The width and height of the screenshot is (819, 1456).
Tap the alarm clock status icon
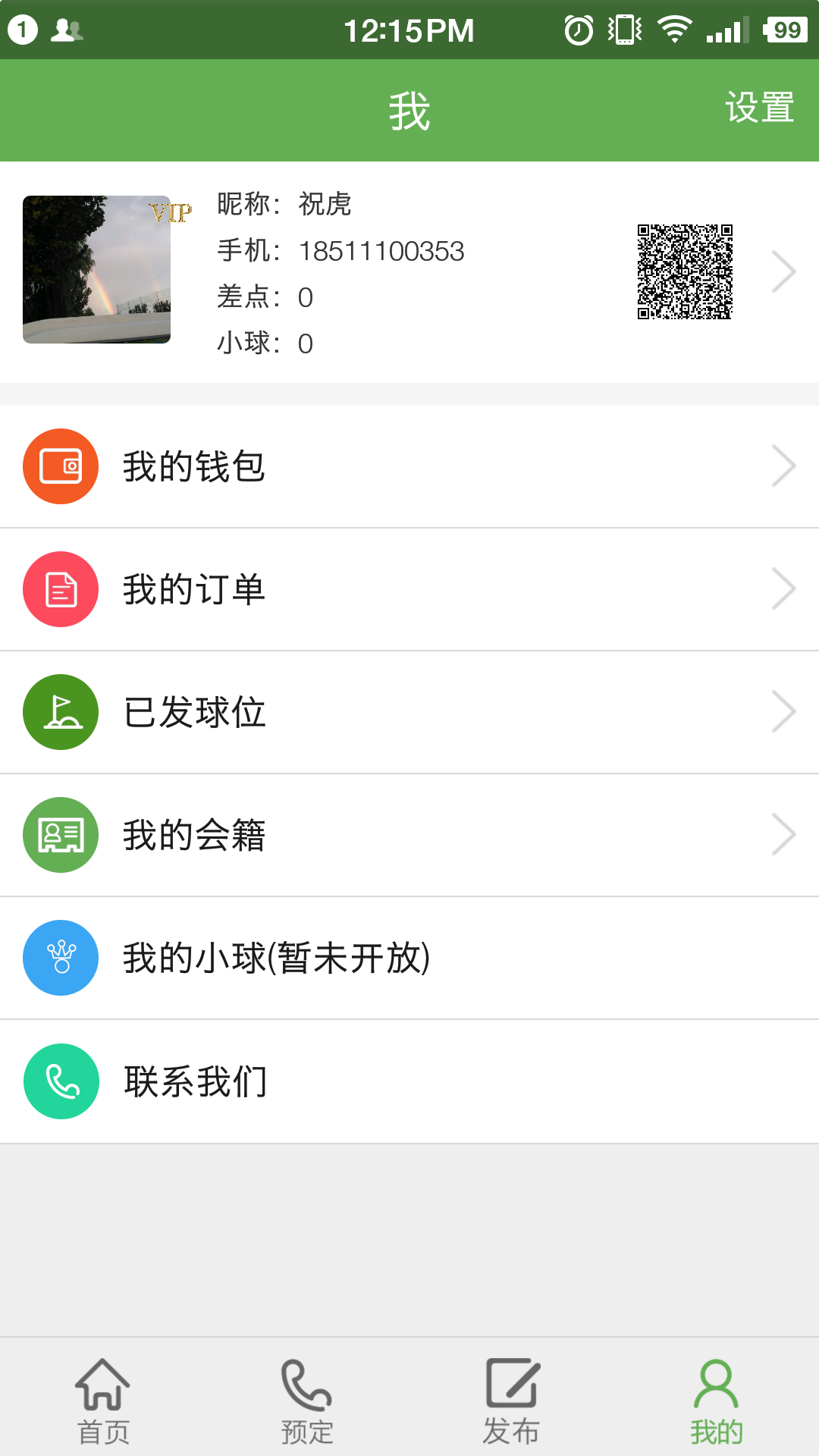(x=578, y=29)
